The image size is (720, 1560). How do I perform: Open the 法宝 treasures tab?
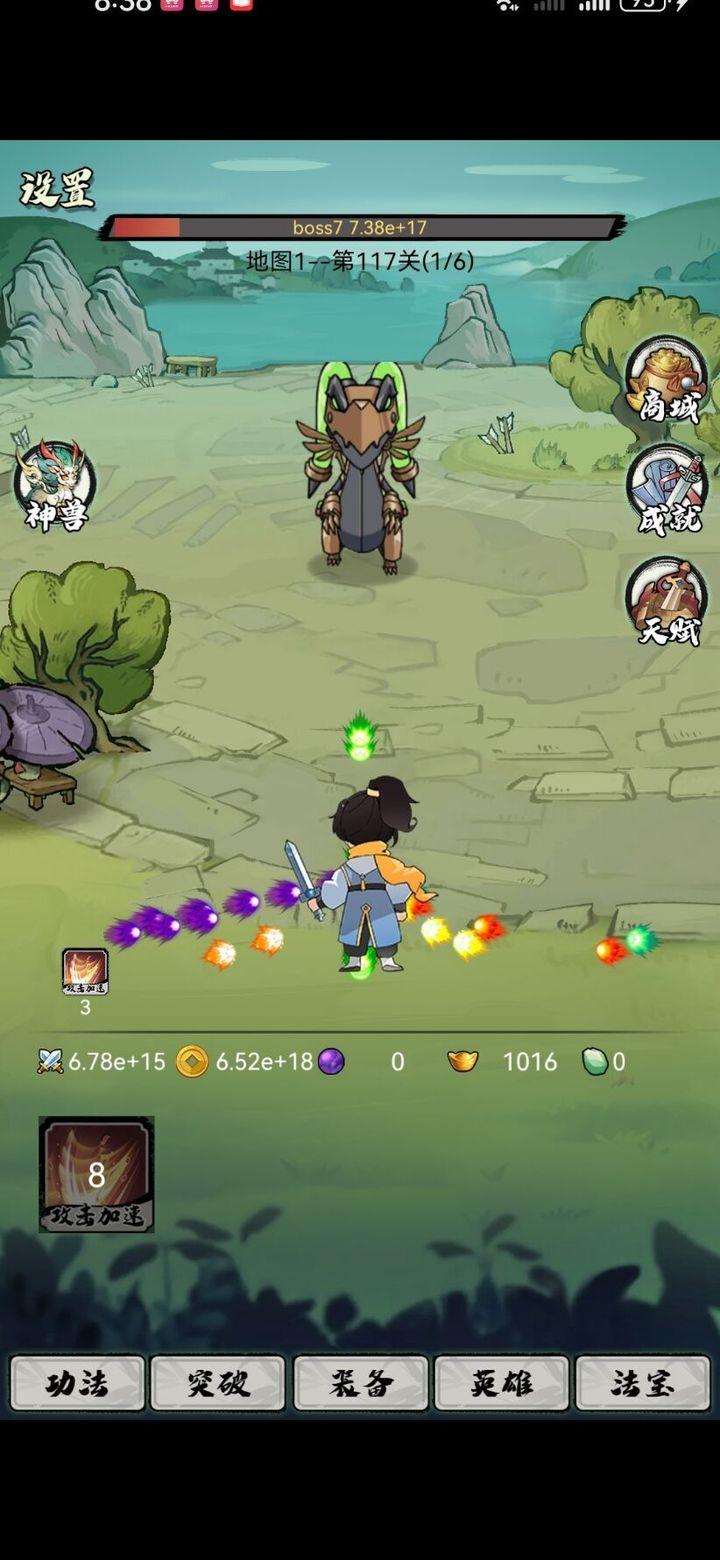tap(642, 1383)
